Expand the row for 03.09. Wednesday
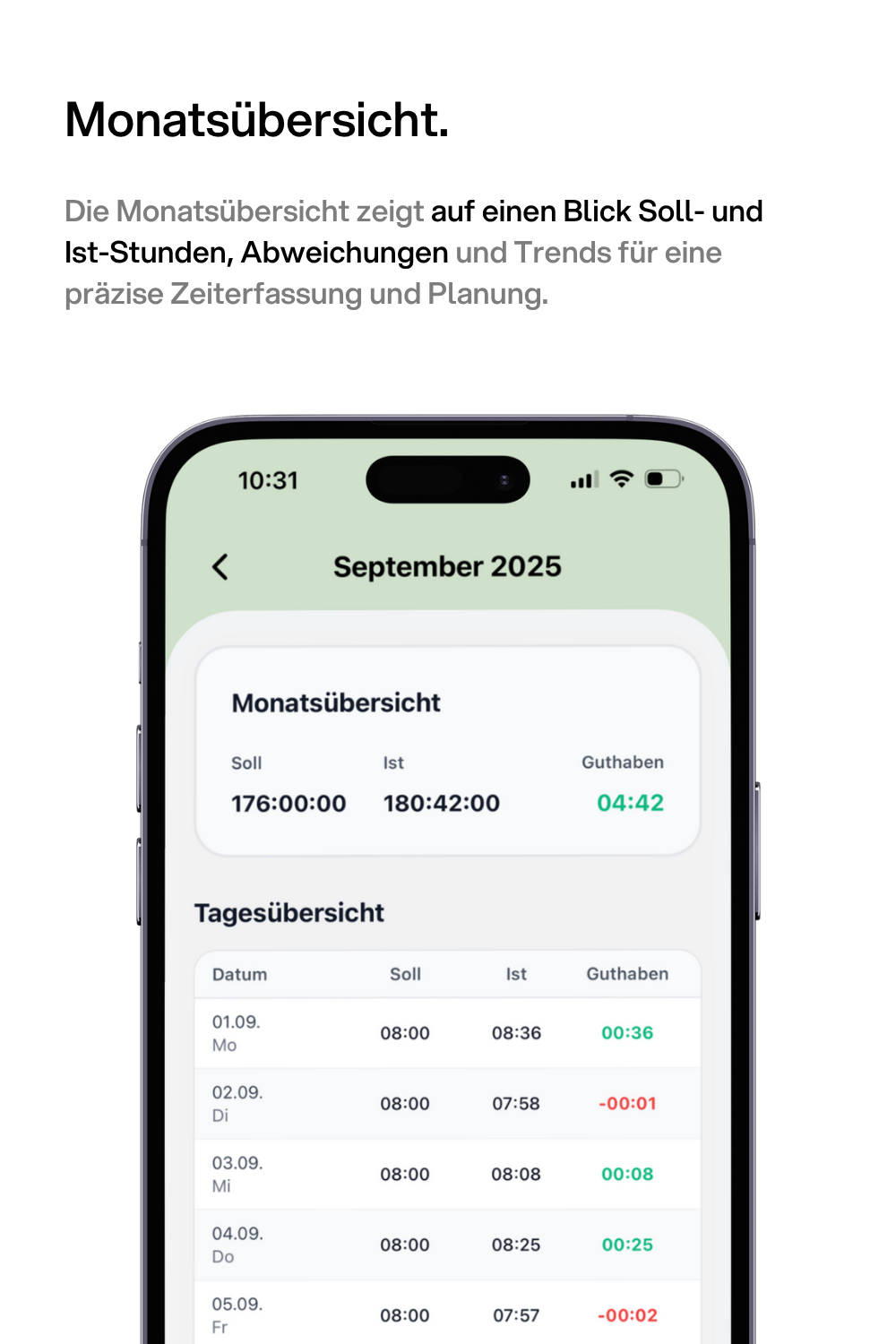 pos(446,1174)
